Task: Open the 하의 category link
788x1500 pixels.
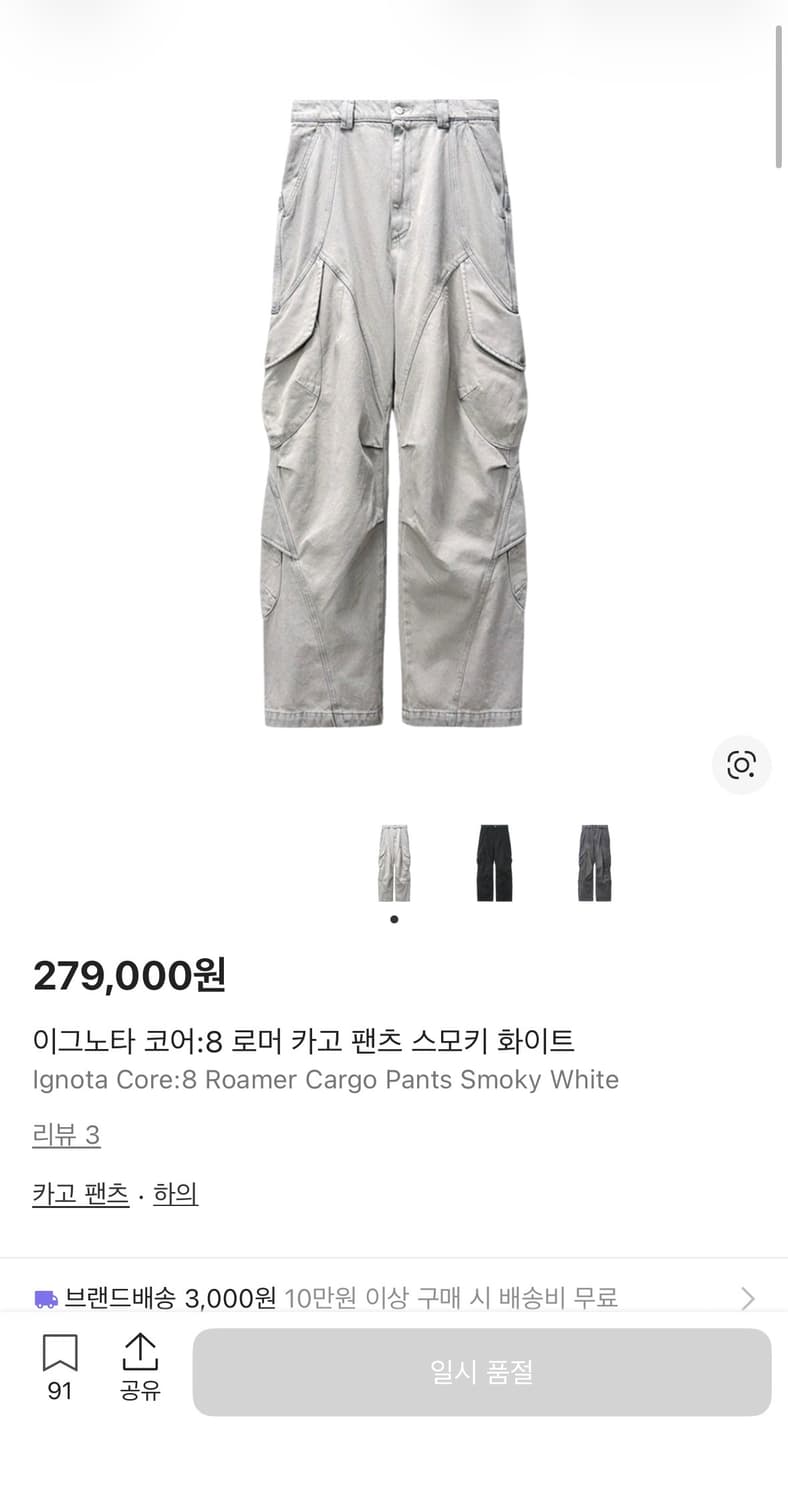Action: pyautogui.click(x=175, y=1194)
